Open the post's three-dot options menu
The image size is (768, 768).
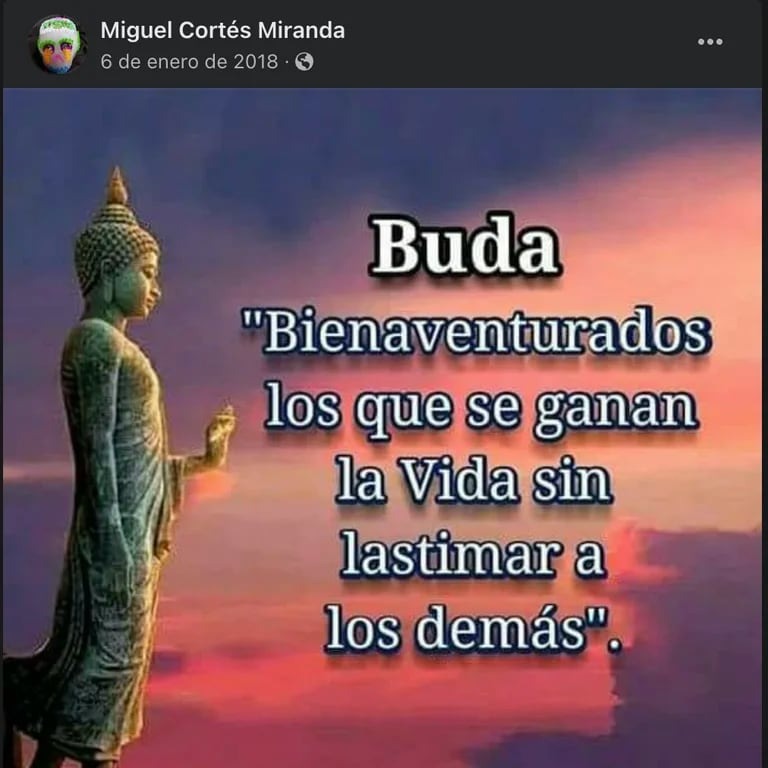pos(710,42)
